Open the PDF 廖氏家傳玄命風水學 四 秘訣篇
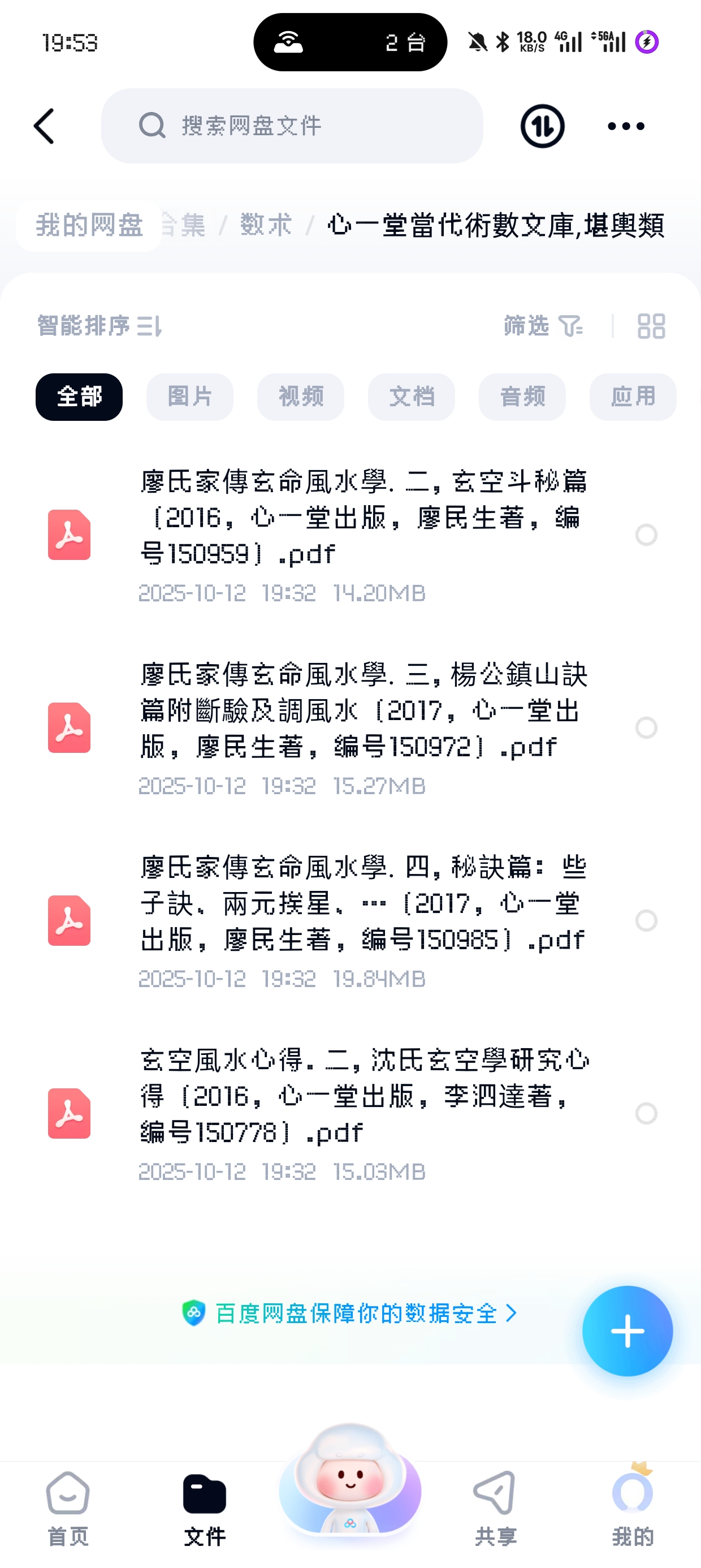 point(363,904)
